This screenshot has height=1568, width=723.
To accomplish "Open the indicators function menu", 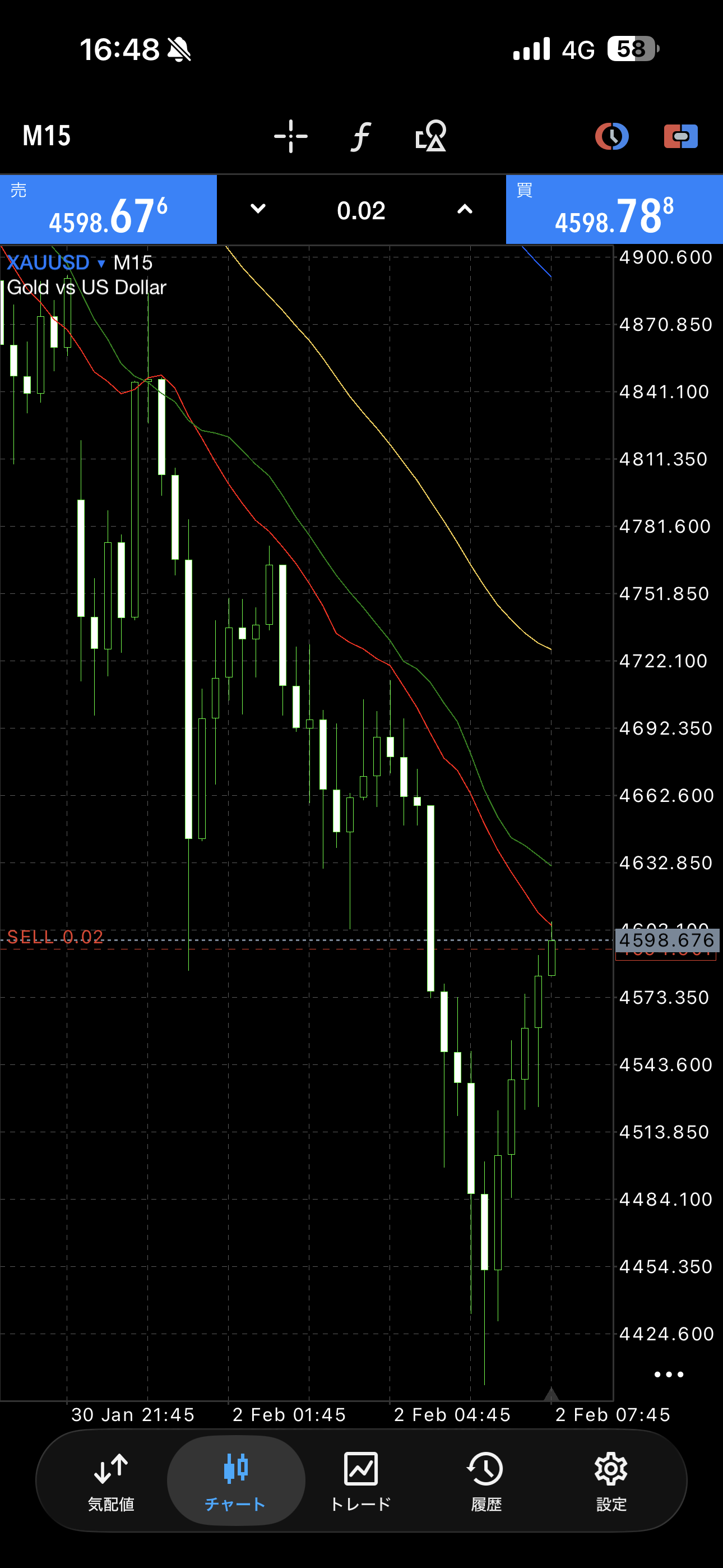I will pos(361,136).
